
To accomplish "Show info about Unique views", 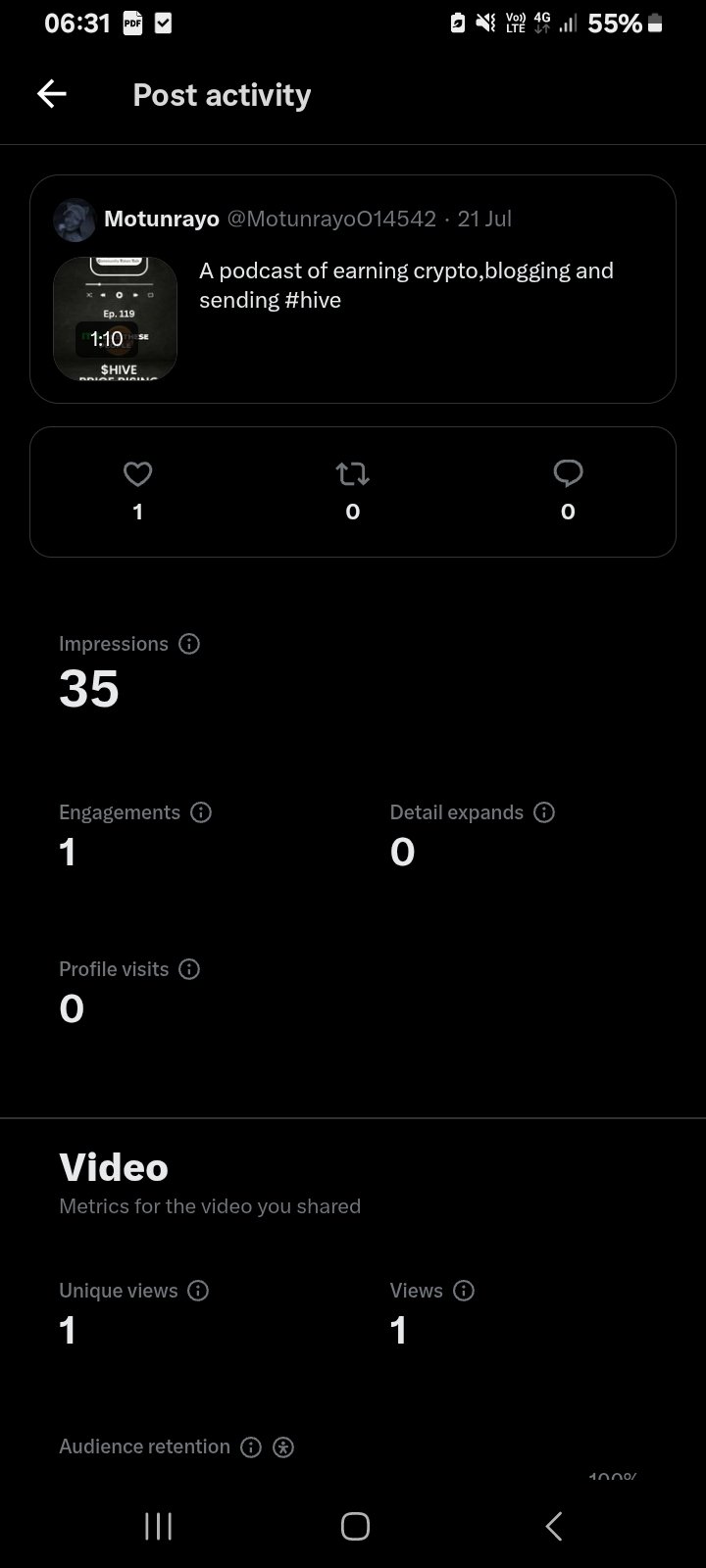I will [198, 1291].
